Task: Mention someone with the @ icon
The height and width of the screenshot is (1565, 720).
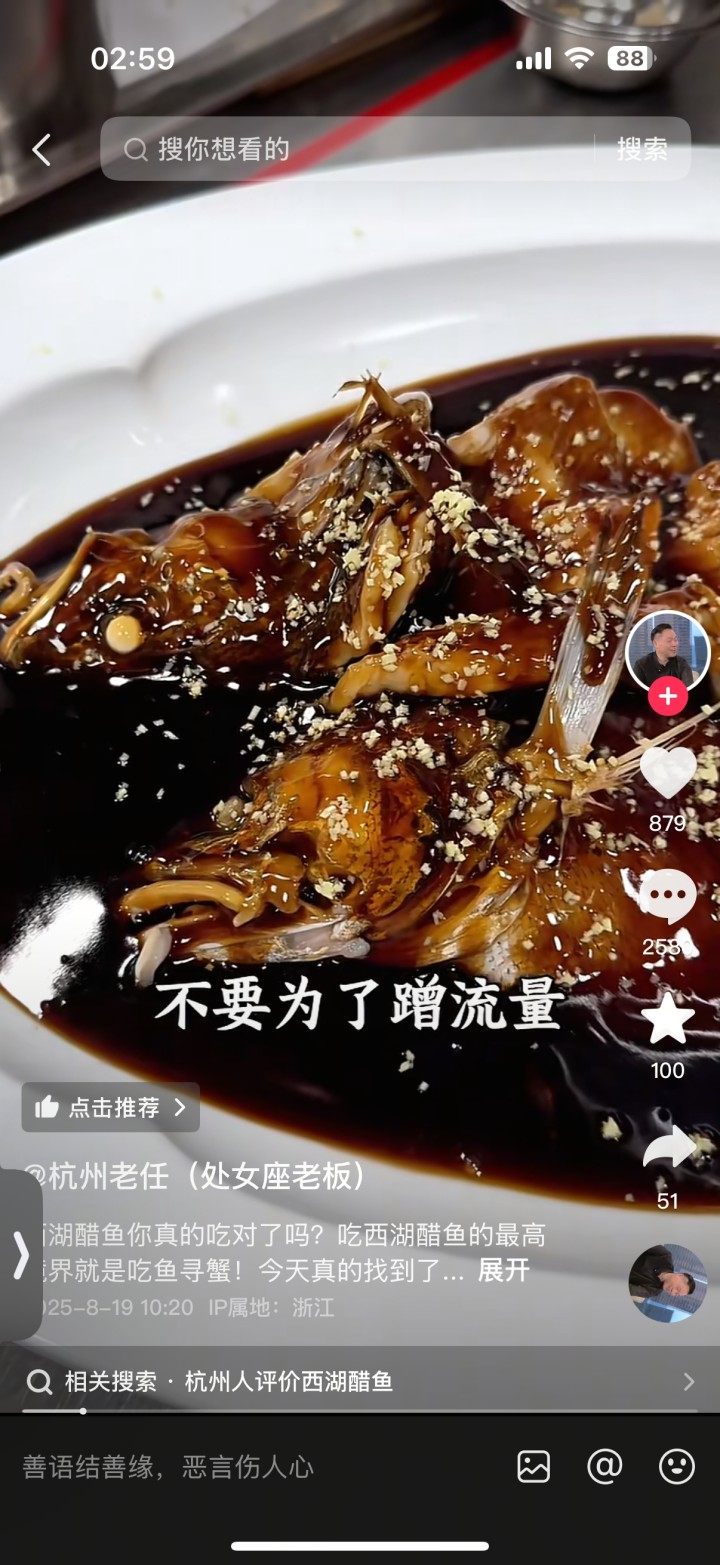Action: [x=604, y=1467]
